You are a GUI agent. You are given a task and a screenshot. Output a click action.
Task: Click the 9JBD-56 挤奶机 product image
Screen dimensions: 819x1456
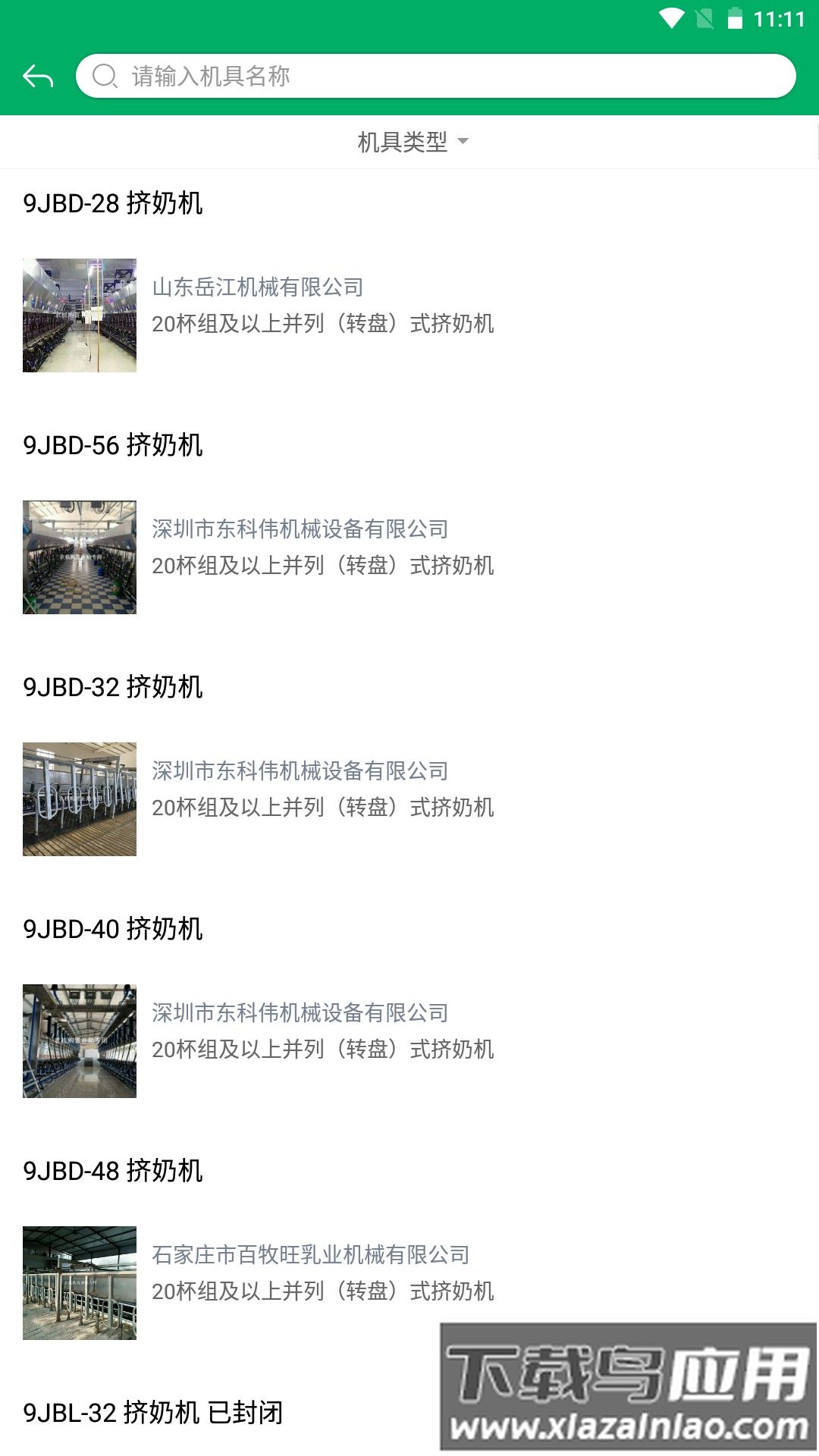click(x=80, y=558)
